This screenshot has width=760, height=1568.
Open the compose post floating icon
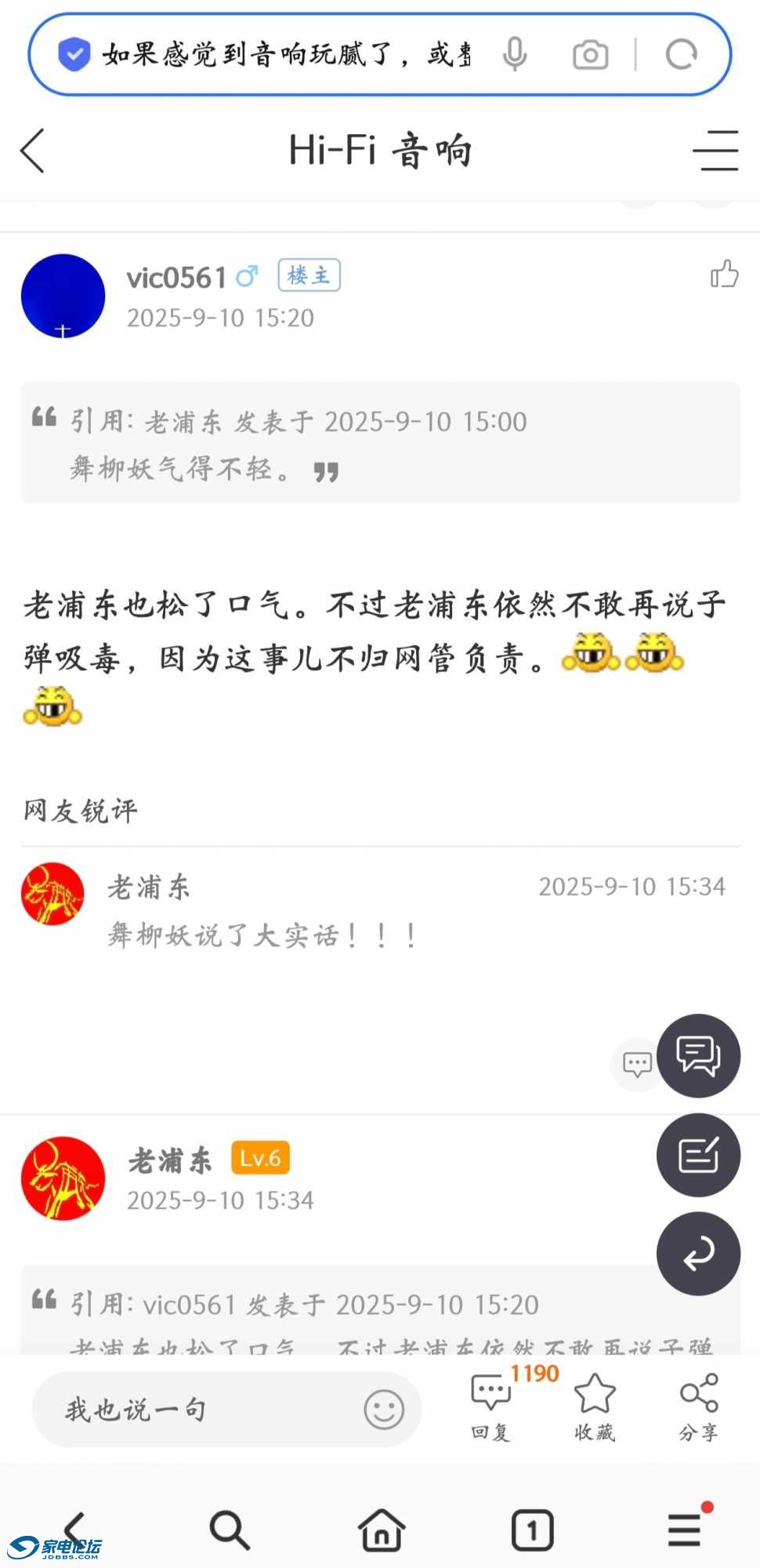(x=698, y=1155)
